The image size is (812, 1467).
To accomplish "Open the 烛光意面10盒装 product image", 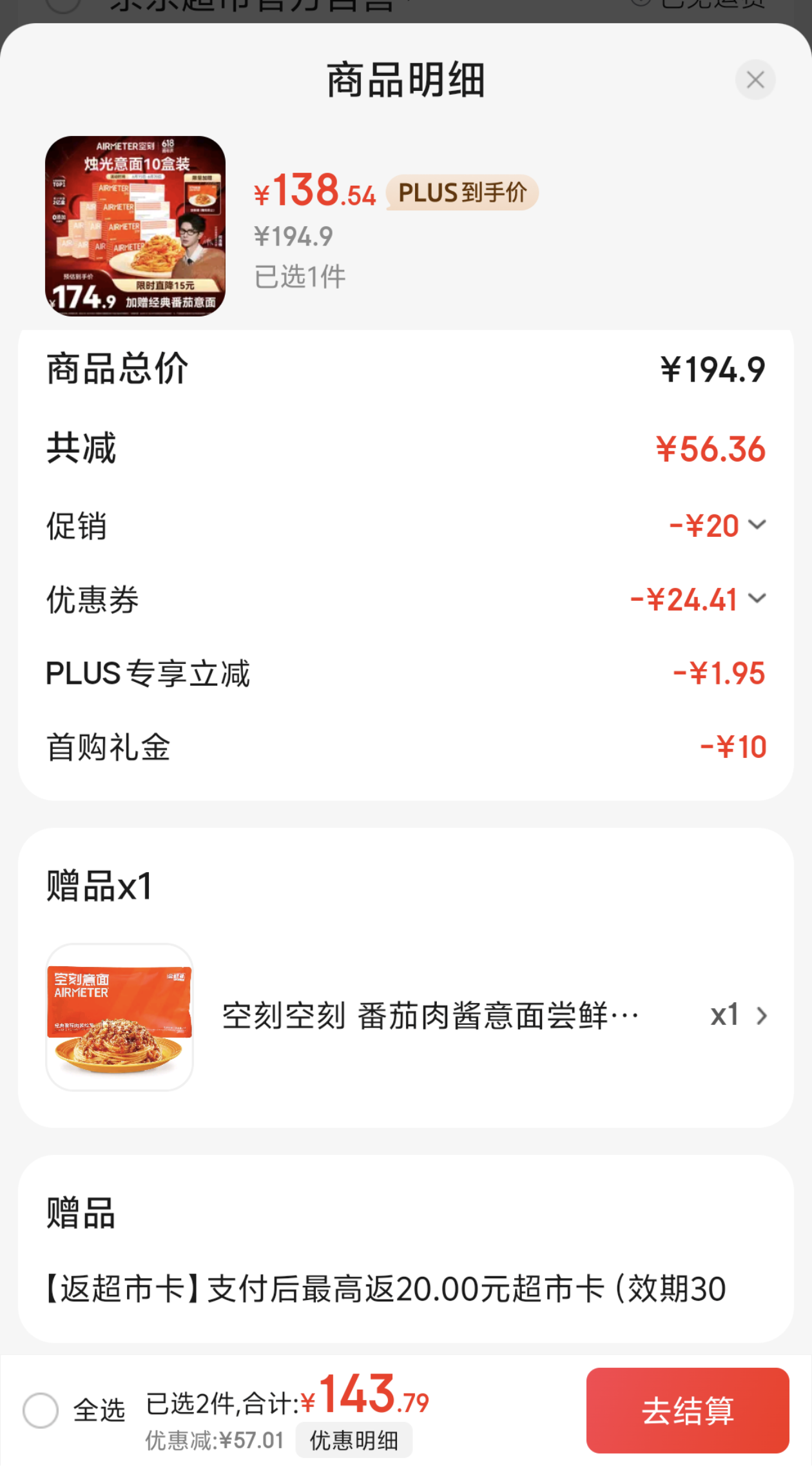I will [135, 226].
